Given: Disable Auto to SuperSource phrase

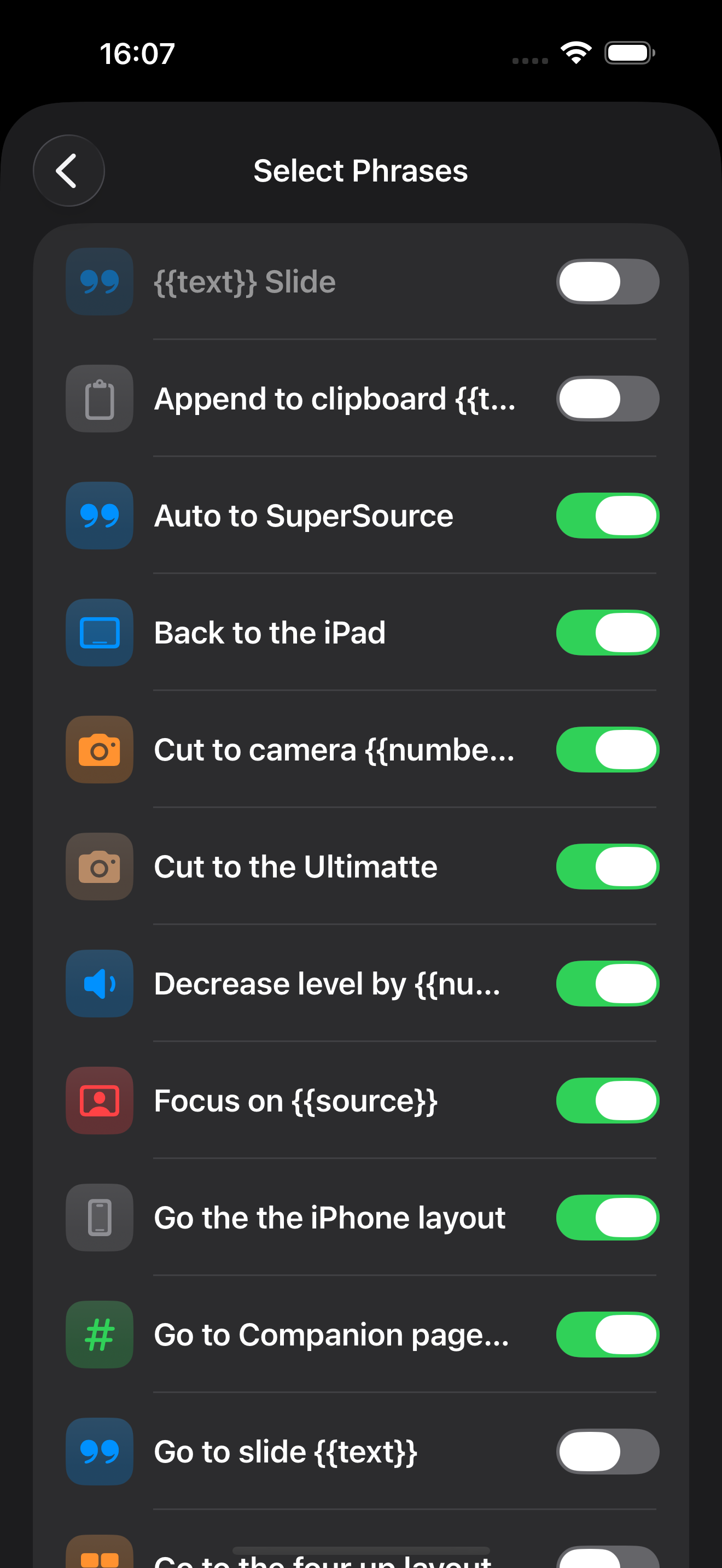Looking at the screenshot, I should 607,516.
